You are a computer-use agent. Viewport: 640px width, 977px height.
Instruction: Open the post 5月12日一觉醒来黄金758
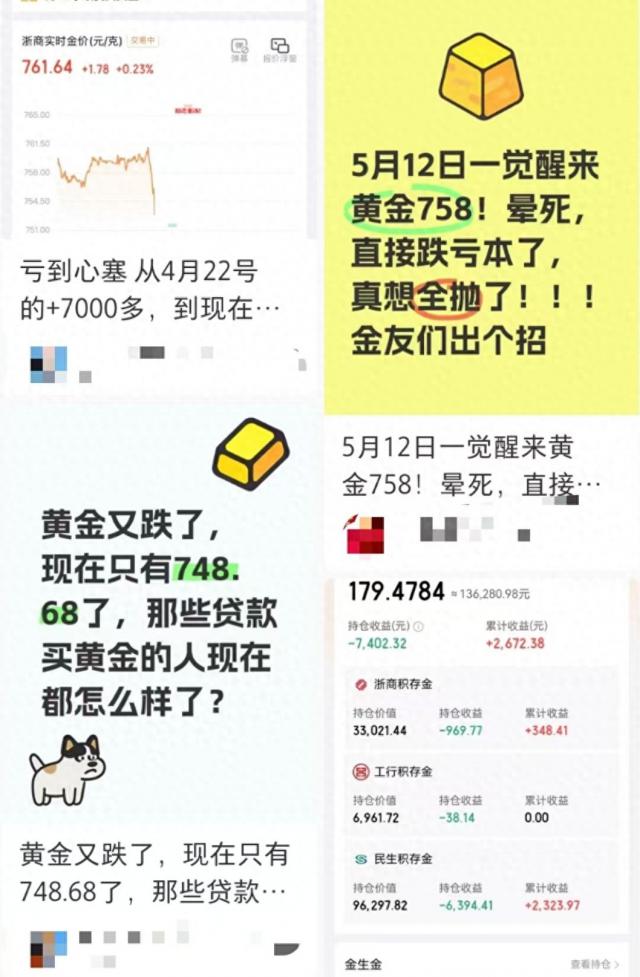click(x=482, y=466)
